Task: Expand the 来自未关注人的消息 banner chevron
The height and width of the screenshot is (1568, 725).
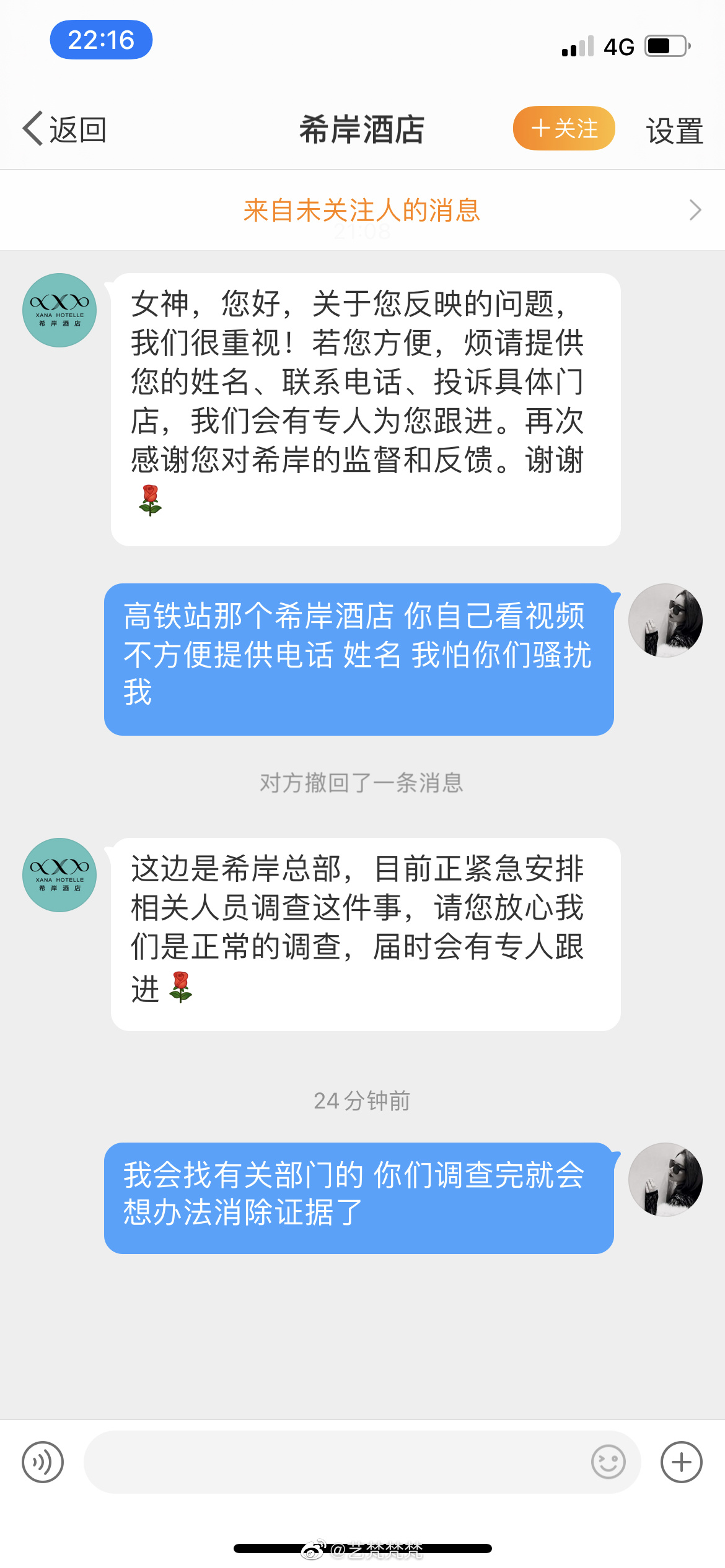Action: point(695,211)
